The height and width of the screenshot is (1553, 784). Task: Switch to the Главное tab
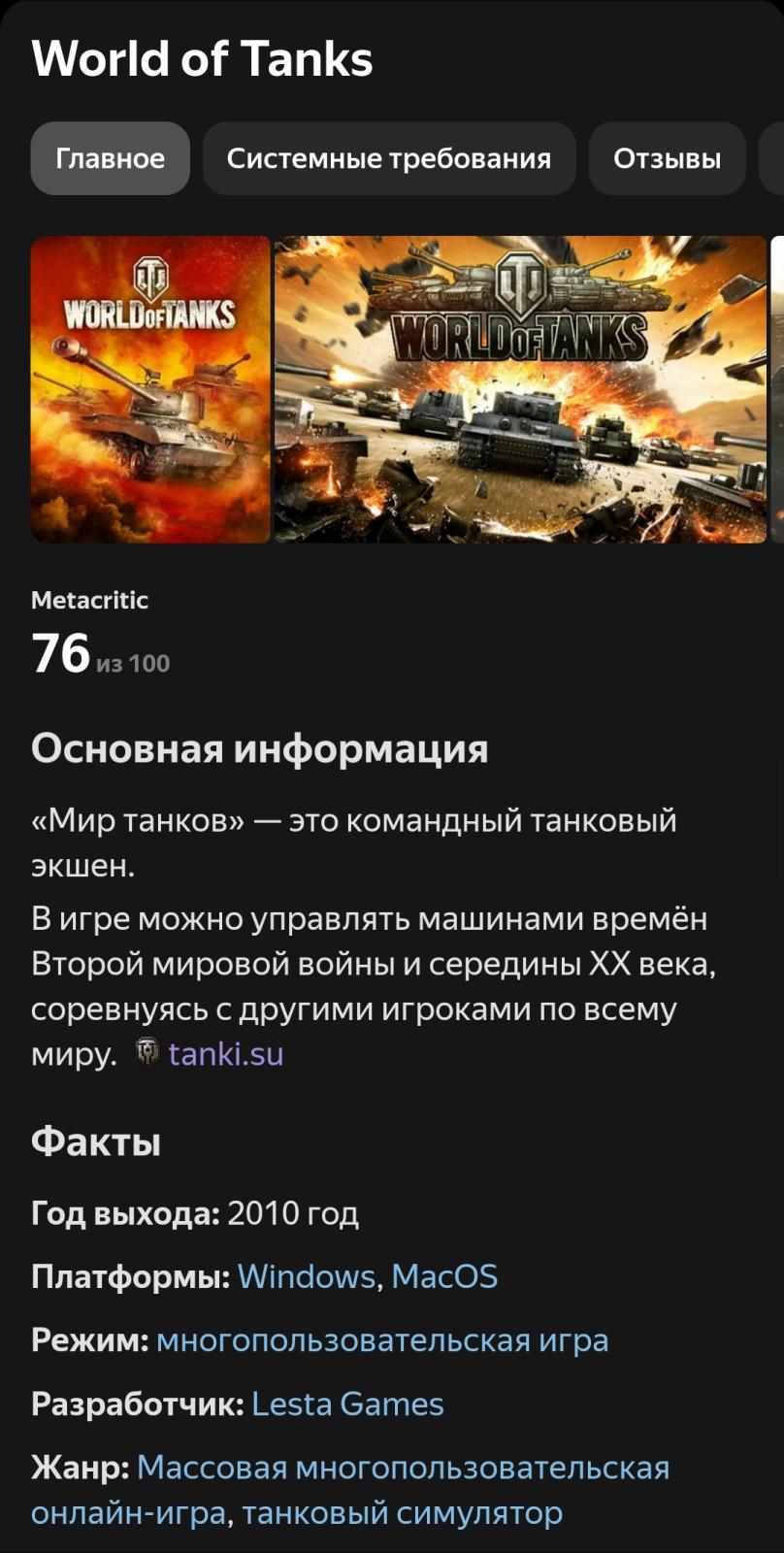tap(110, 158)
